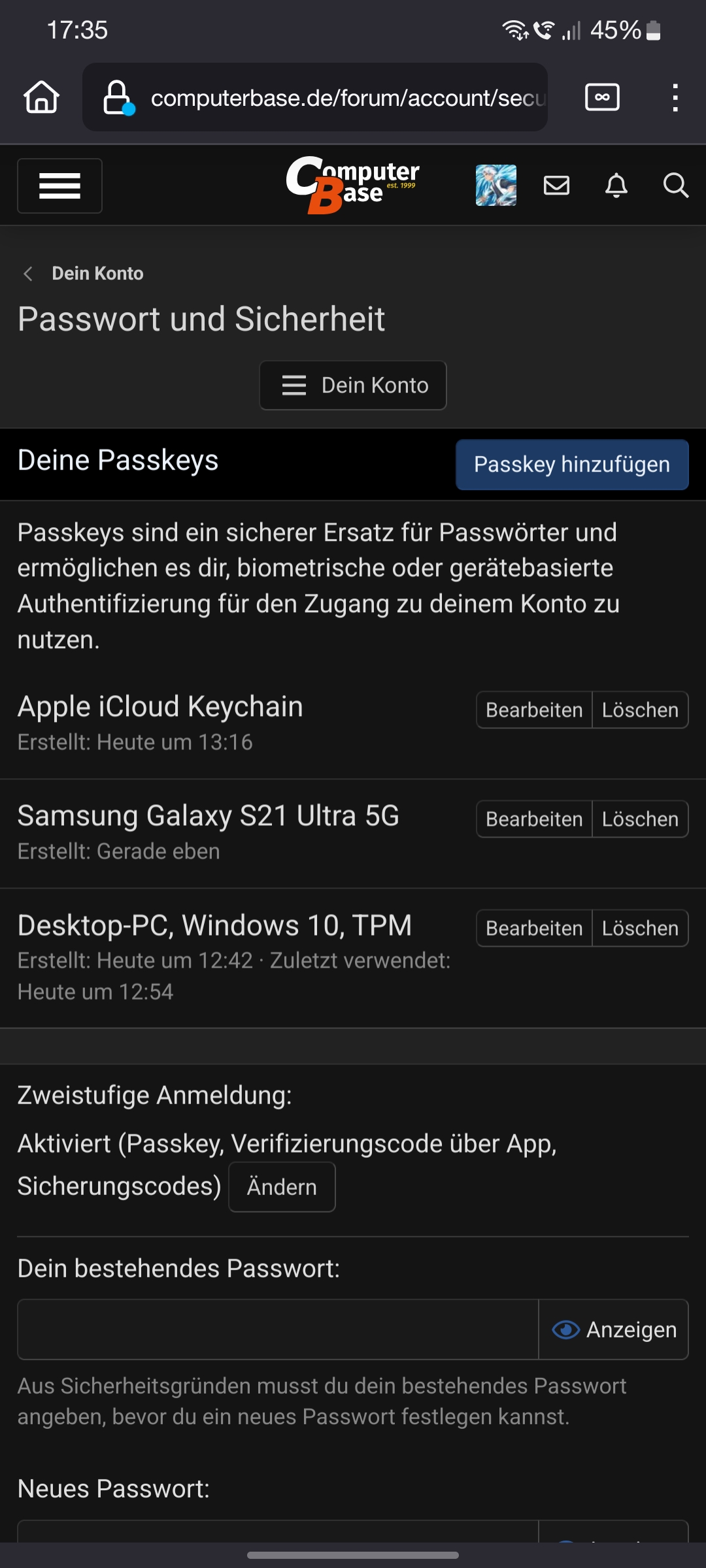706x1568 pixels.
Task: Open the forum search
Action: point(676,186)
